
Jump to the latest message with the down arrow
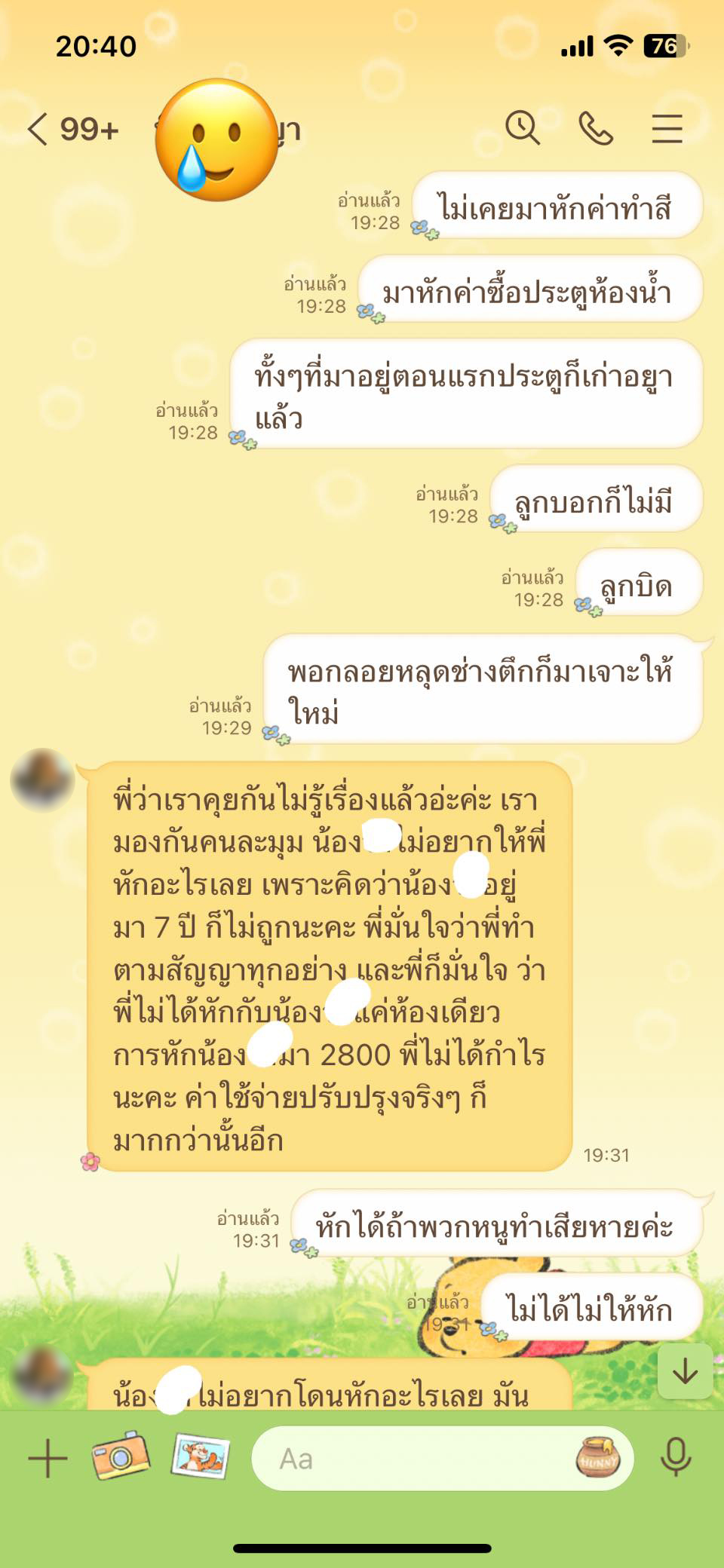coord(685,1371)
